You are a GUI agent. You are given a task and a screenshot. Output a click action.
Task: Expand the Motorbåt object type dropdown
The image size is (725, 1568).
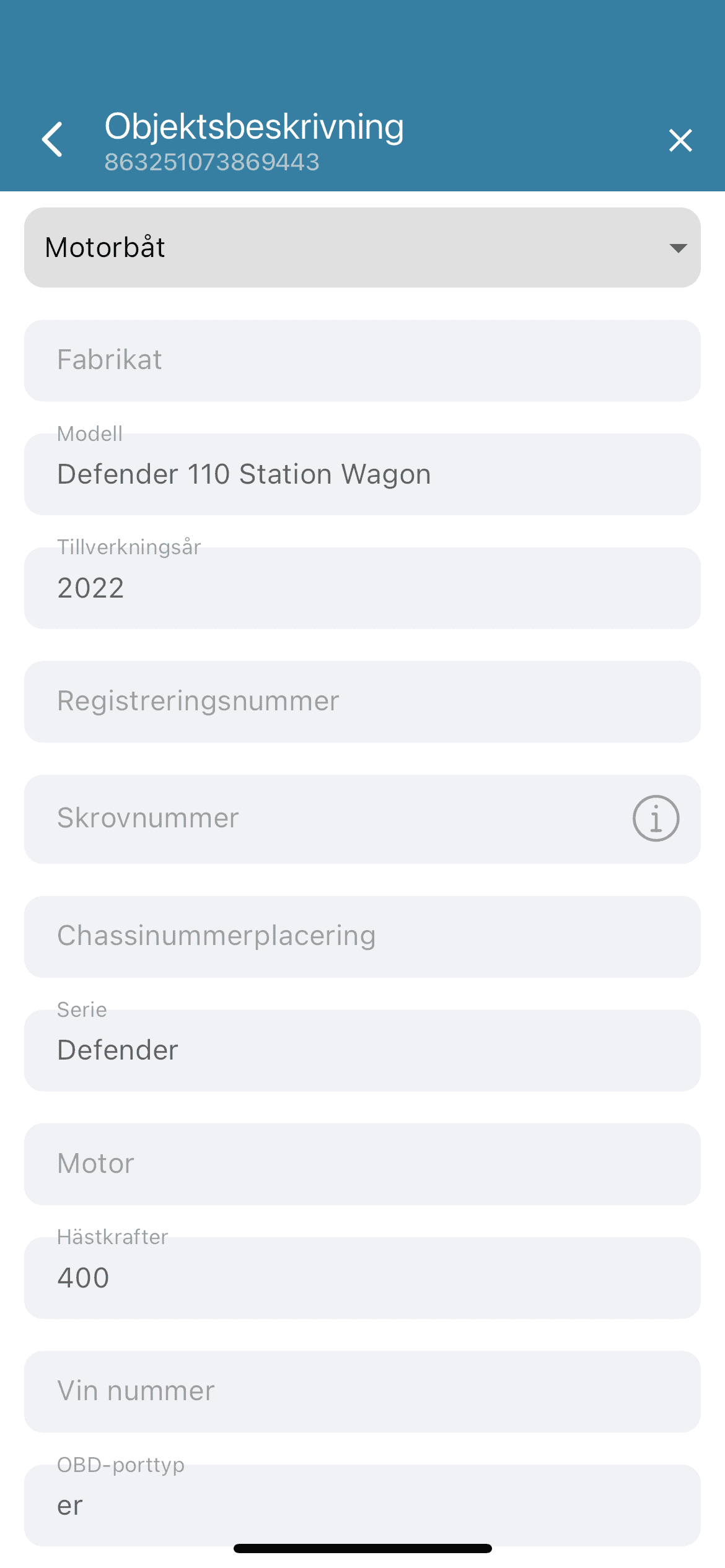point(362,248)
